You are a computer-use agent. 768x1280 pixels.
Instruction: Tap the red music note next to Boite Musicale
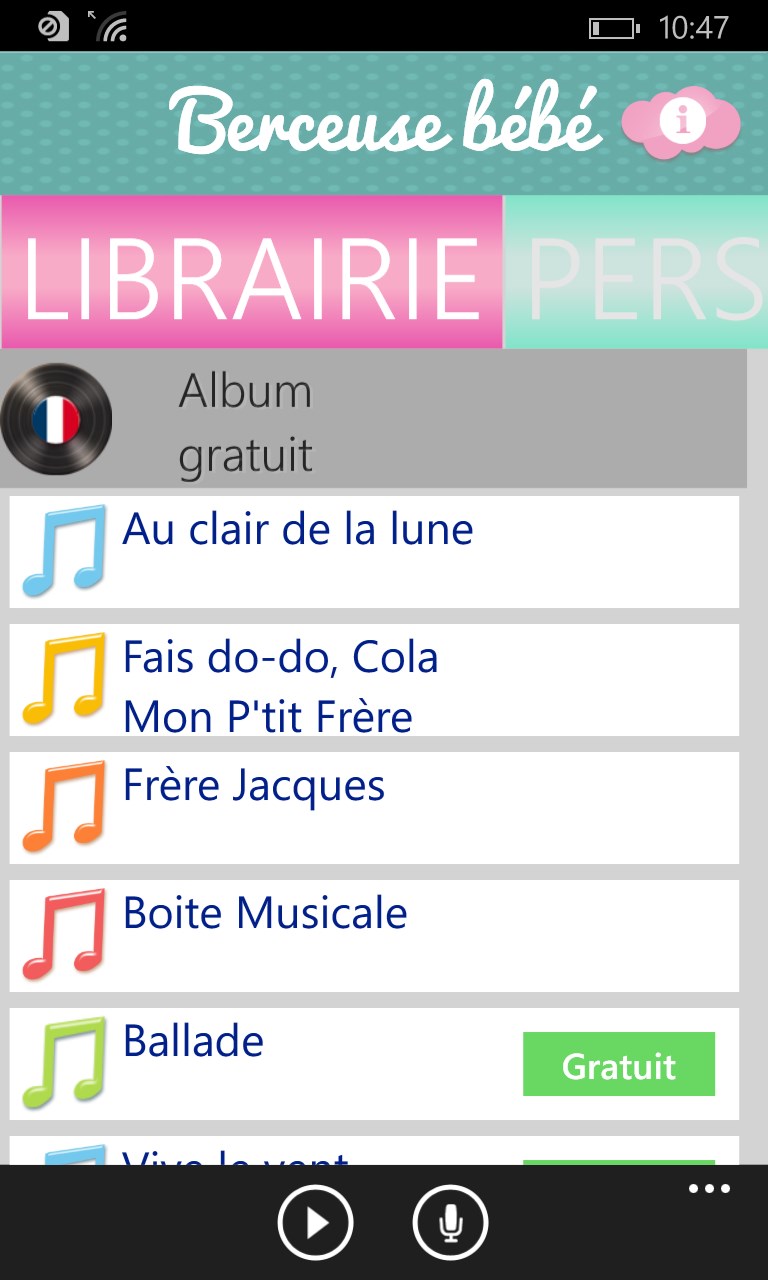62,935
